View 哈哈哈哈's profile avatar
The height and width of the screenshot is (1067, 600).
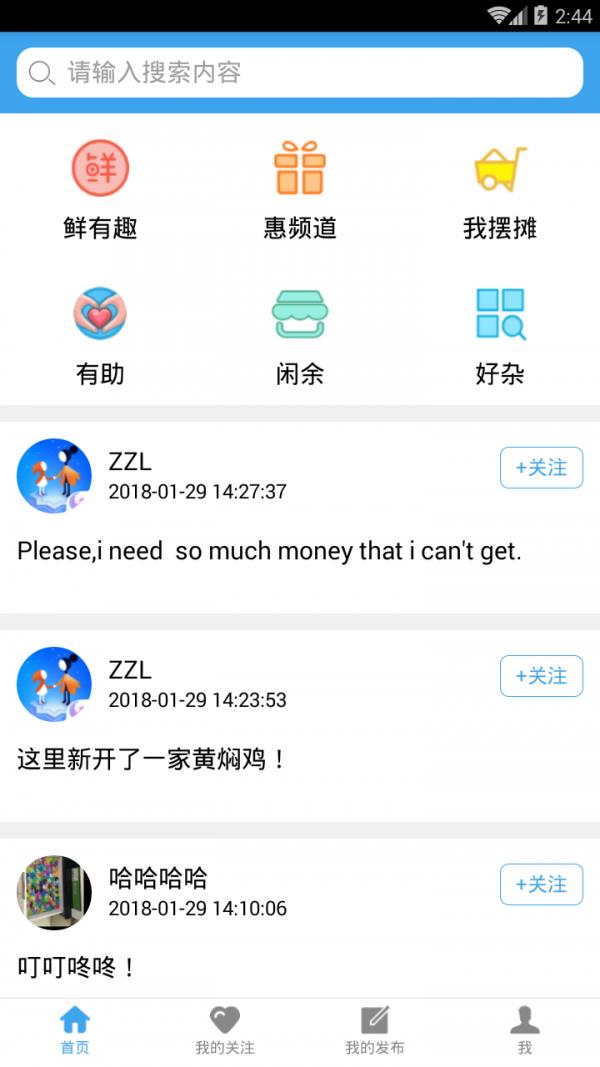[x=54, y=892]
